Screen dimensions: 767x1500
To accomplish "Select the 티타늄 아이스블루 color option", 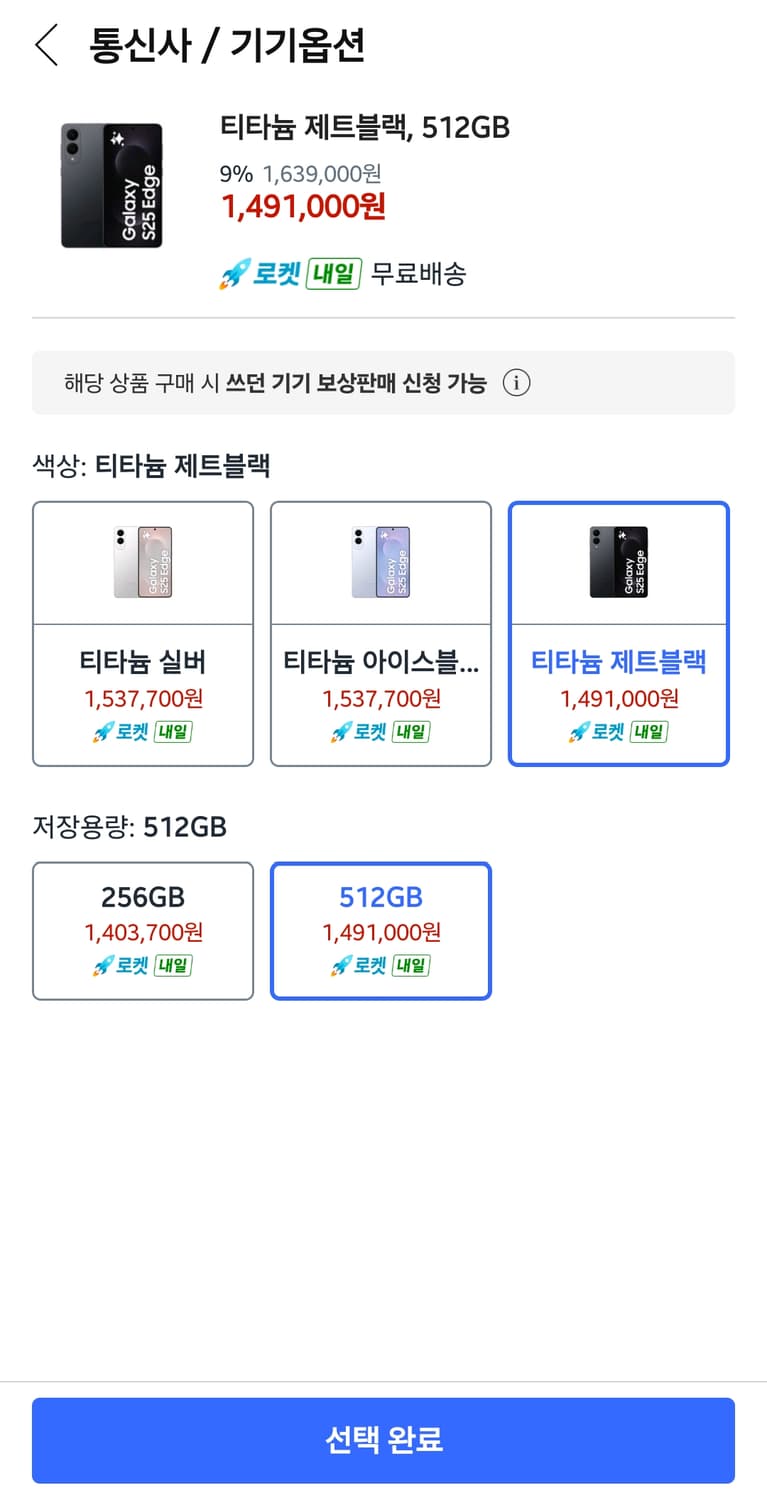I will pyautogui.click(x=380, y=632).
